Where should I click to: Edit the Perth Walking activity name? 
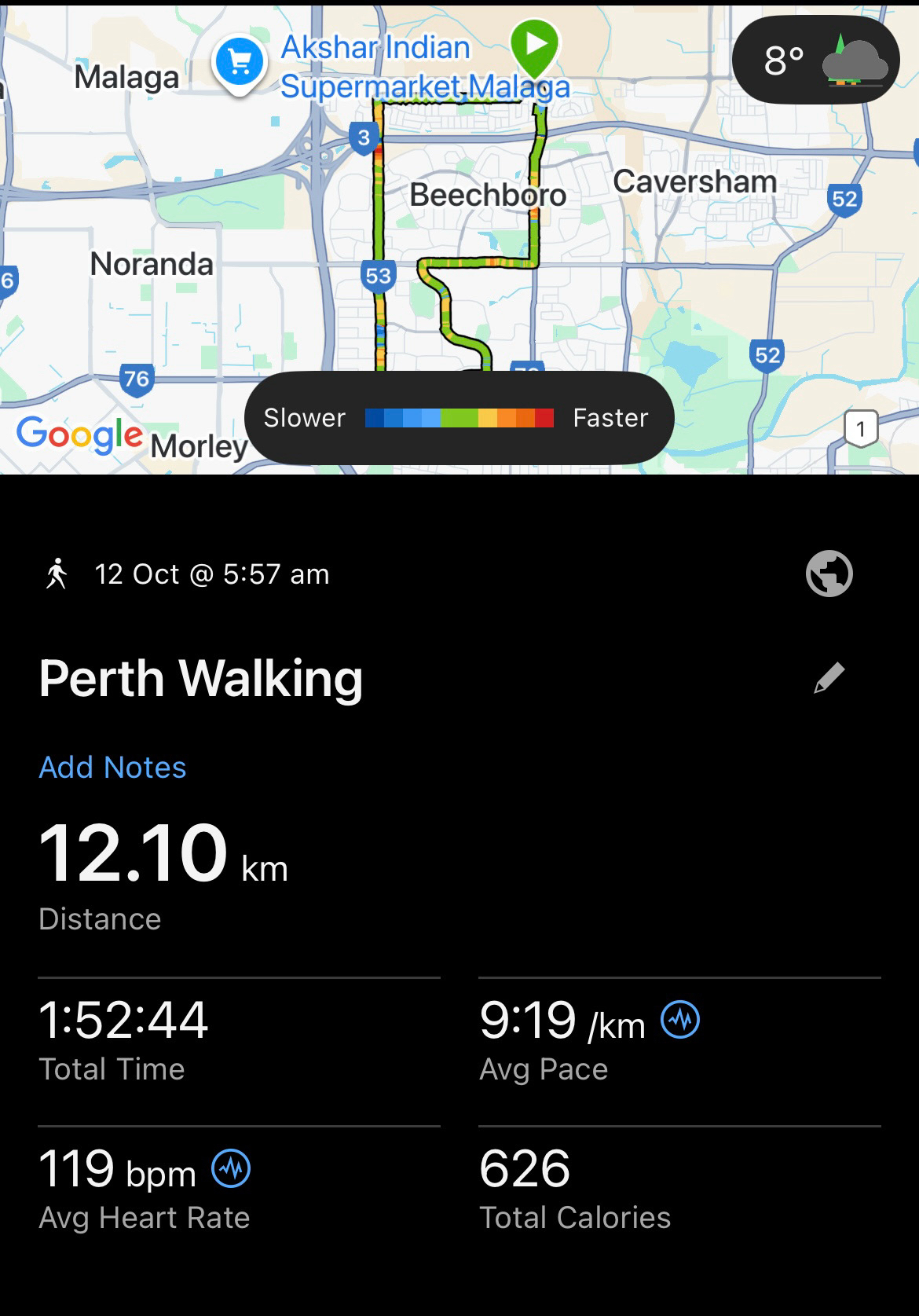click(x=829, y=678)
